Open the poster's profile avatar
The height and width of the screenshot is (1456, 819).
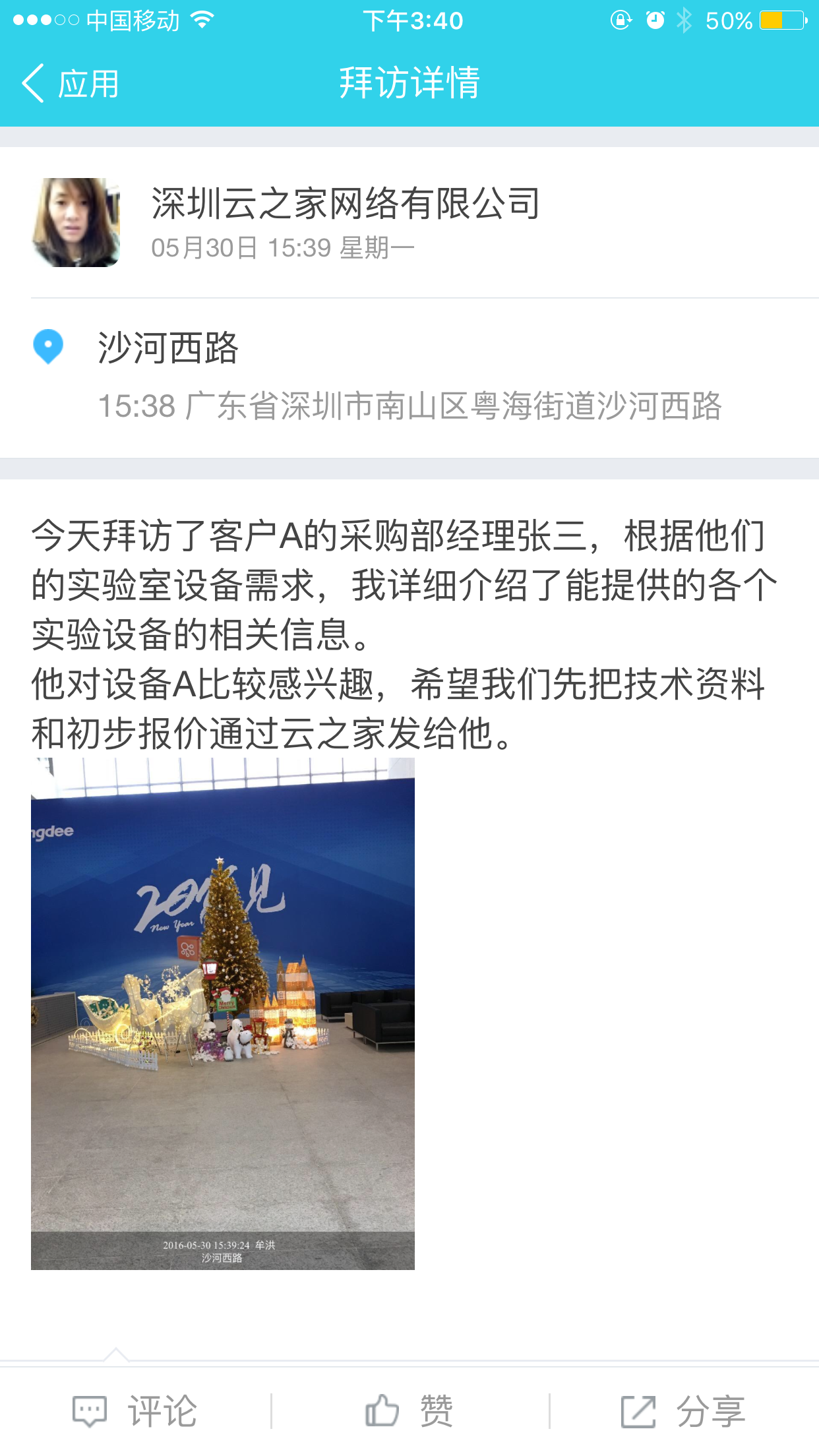click(76, 222)
